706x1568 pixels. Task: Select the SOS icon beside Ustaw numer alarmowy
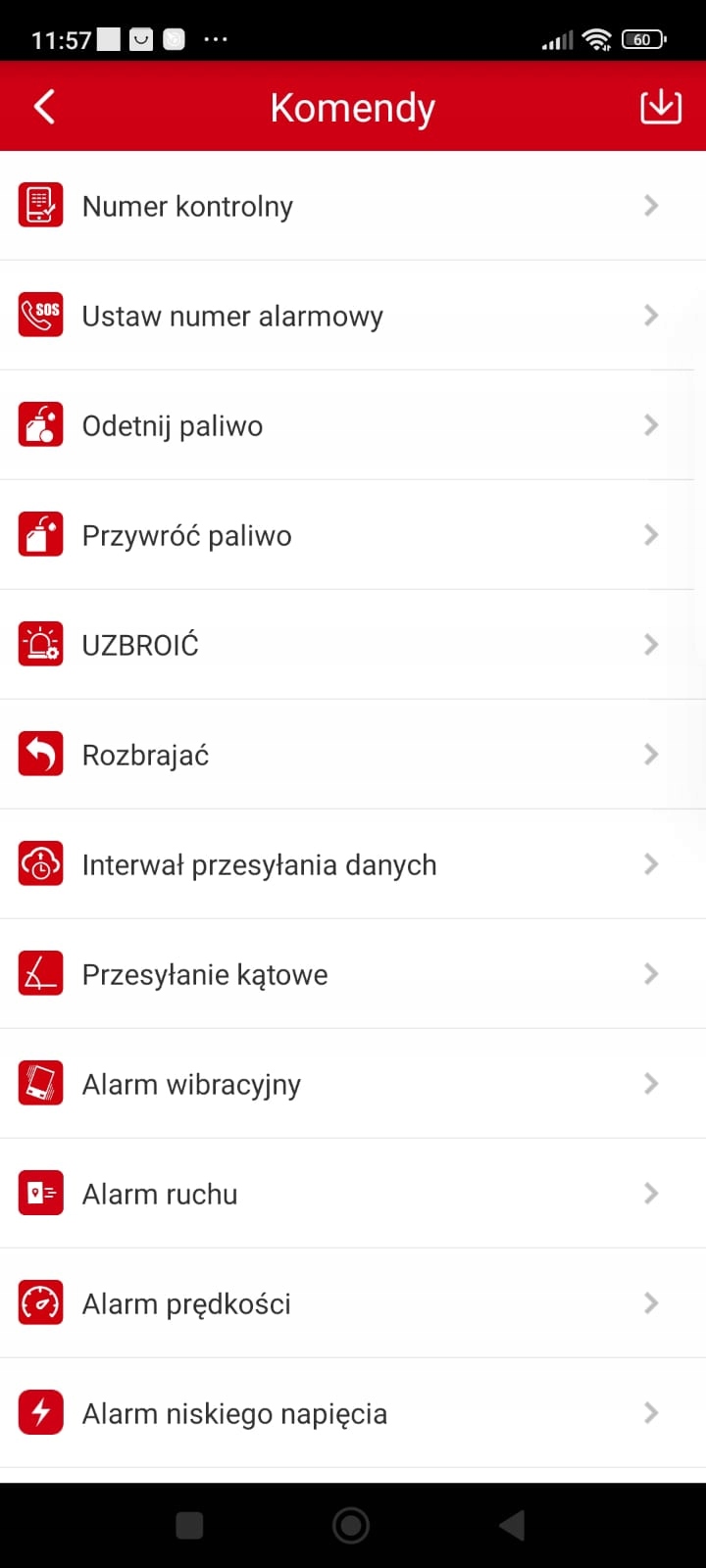coord(40,315)
